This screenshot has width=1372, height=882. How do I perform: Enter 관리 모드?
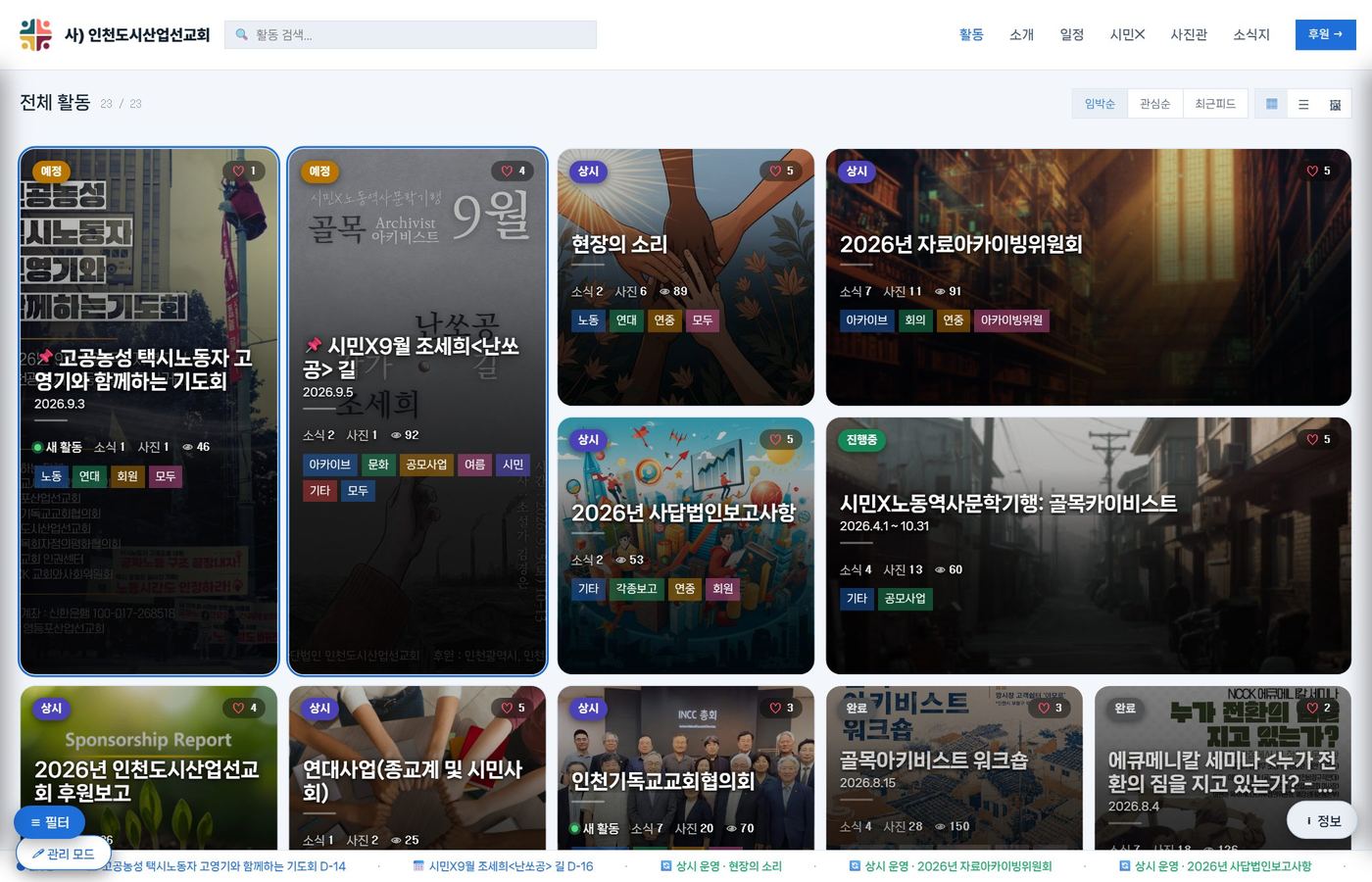point(63,854)
